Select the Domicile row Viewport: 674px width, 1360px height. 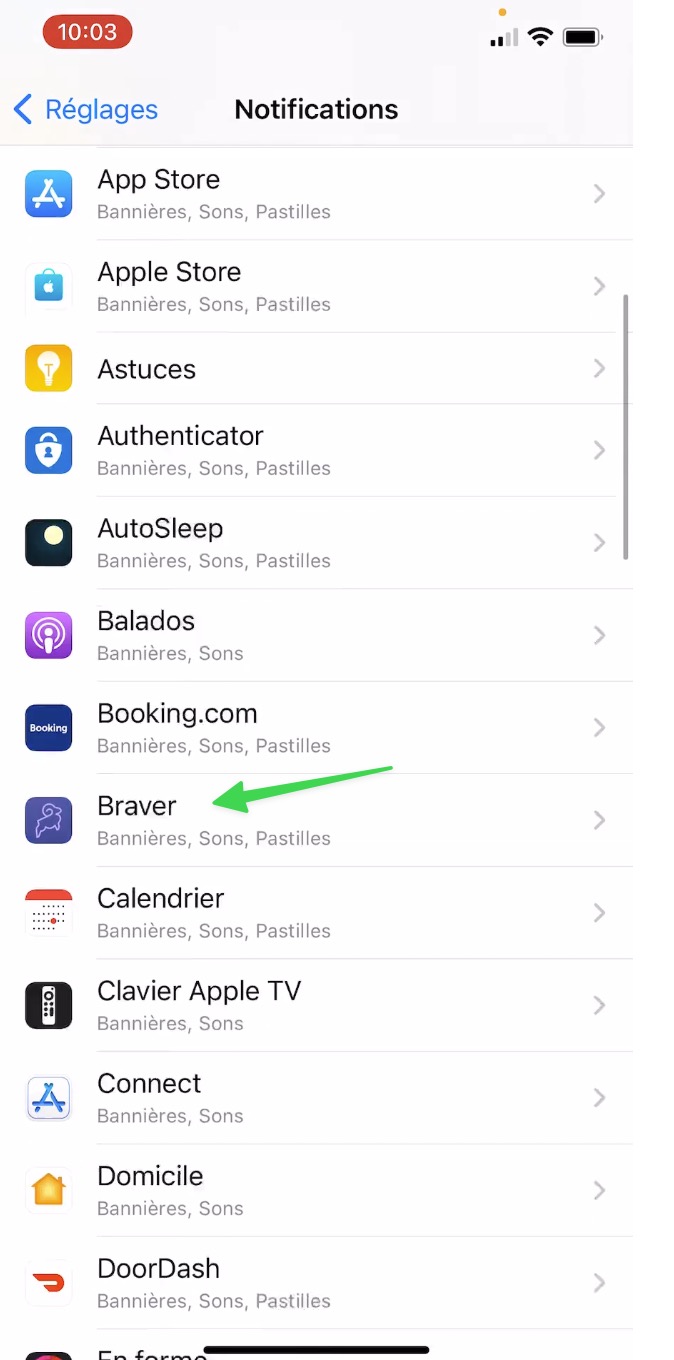[316, 1190]
